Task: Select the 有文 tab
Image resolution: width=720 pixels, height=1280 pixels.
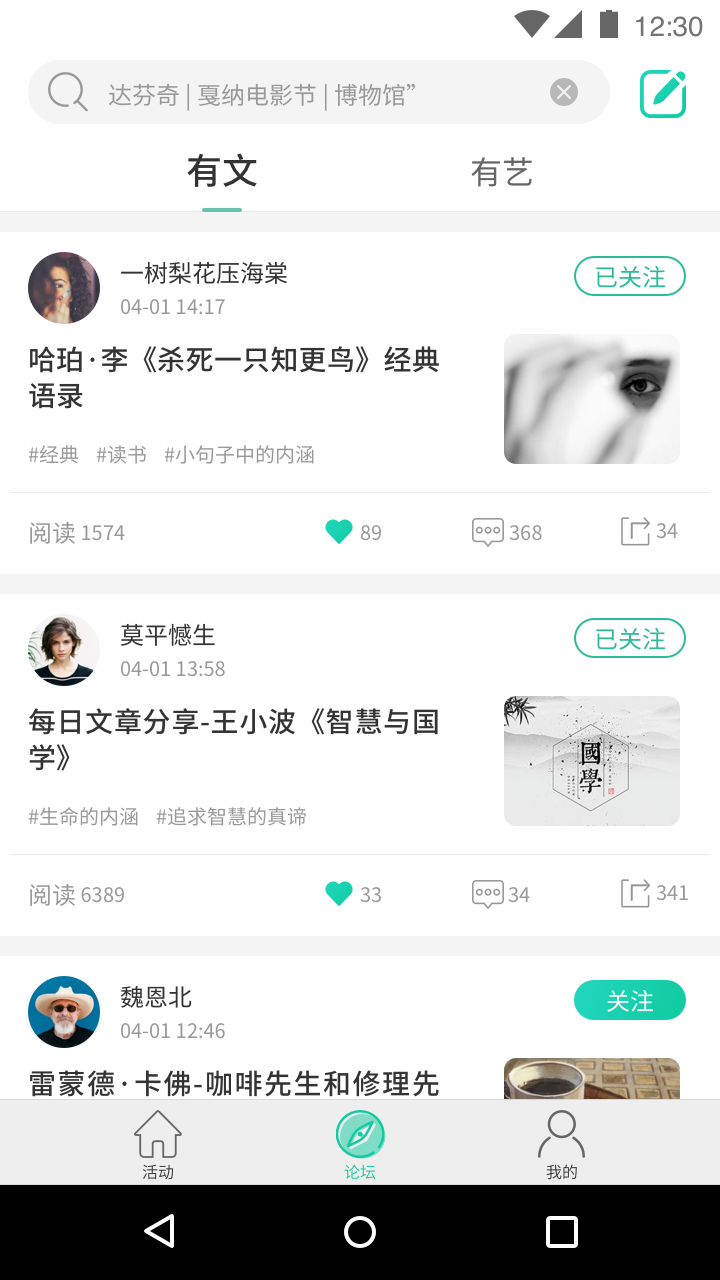Action: tap(222, 172)
